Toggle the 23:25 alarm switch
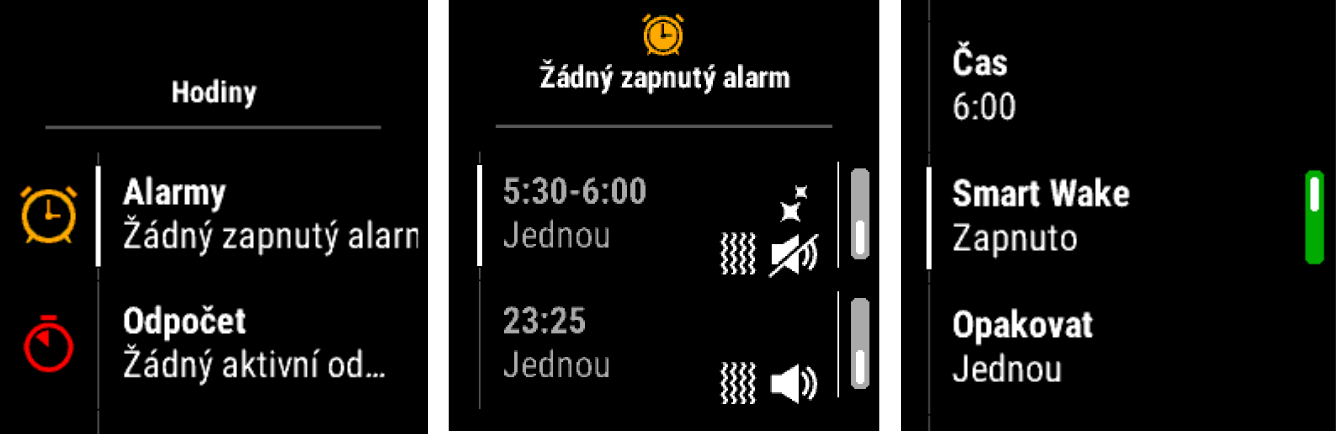 (x=859, y=343)
